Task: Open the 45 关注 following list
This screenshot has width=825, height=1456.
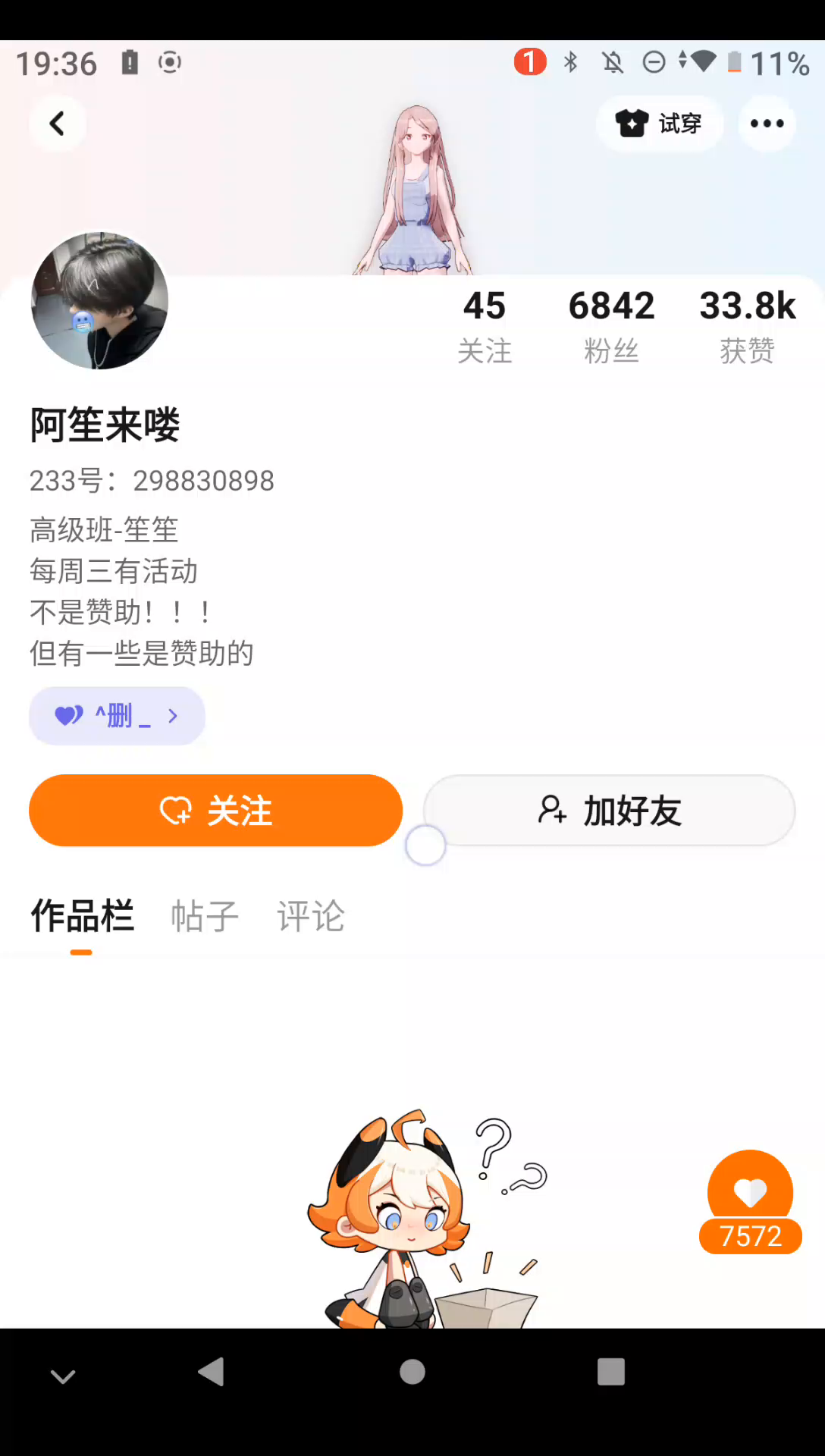Action: tap(485, 326)
